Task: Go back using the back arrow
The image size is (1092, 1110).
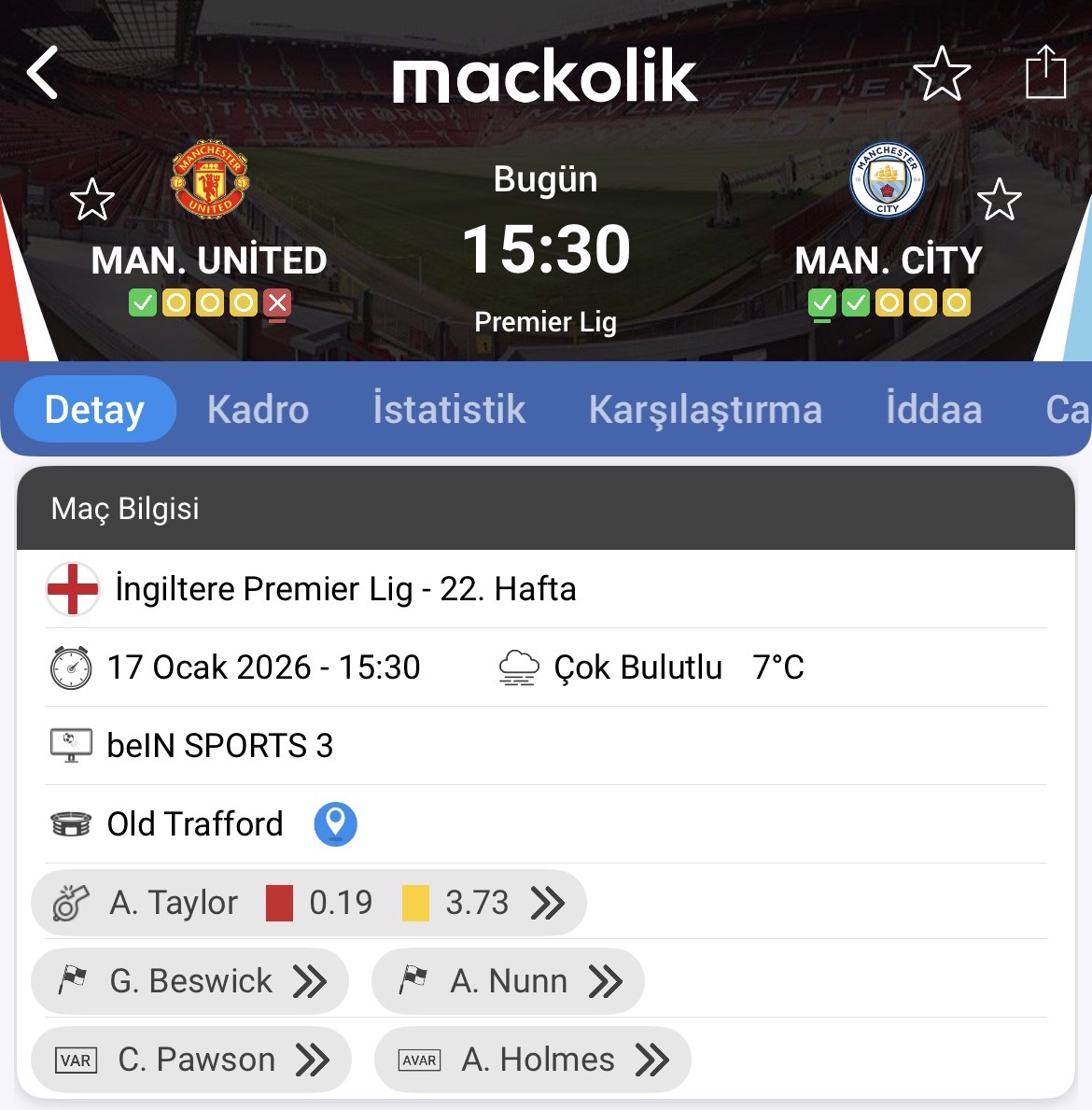Action: tap(43, 73)
